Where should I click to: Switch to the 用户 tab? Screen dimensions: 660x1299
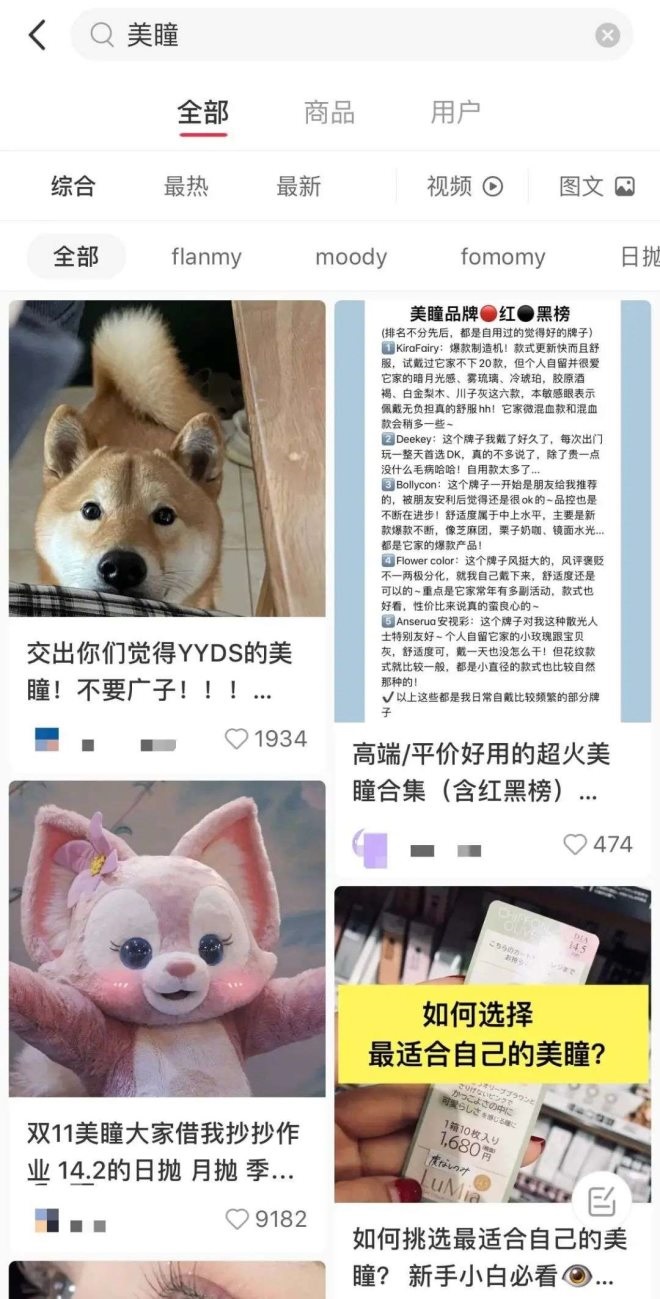pos(455,112)
